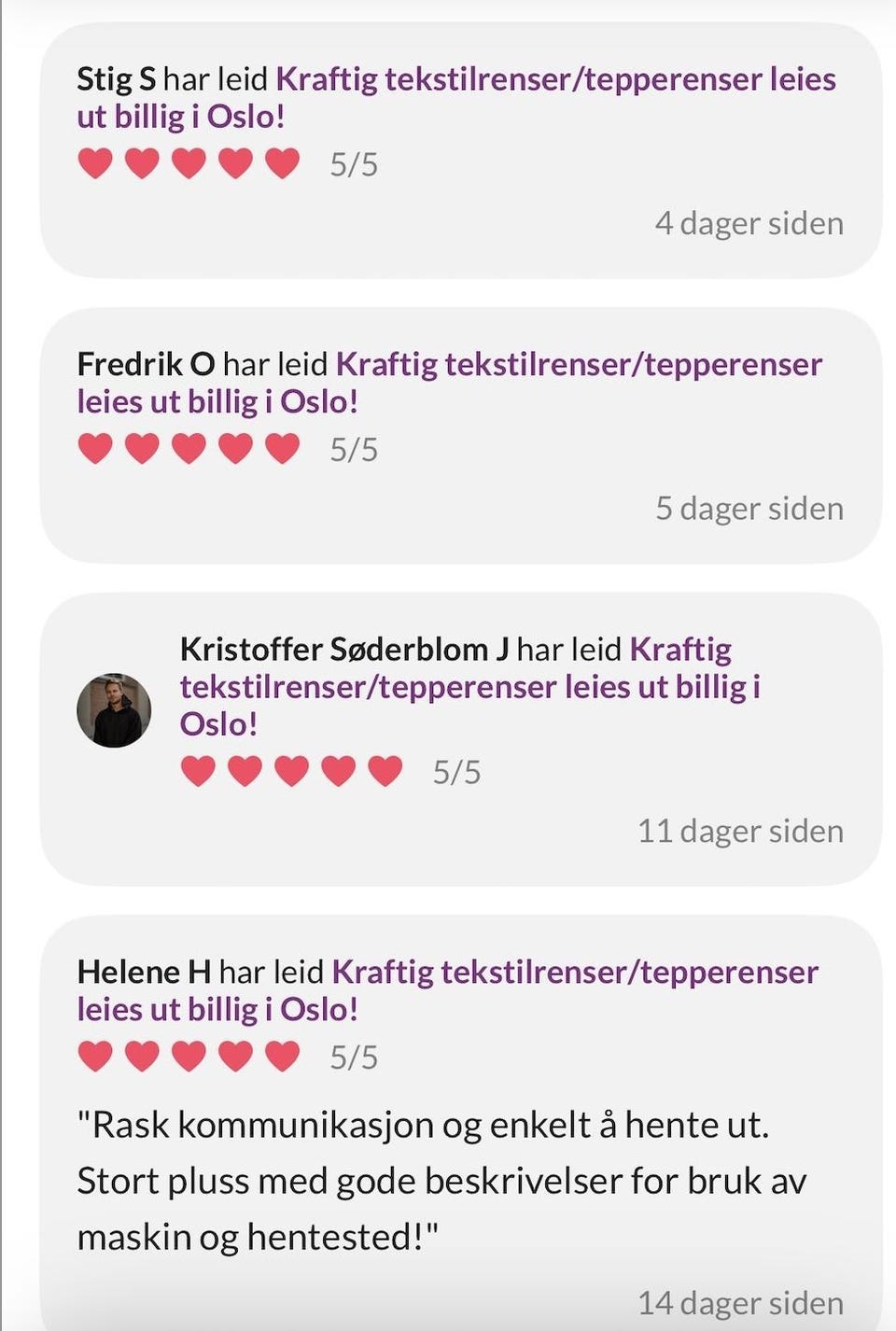
Task: Click the first heart in Helene H's review
Action: pyautogui.click(x=93, y=1058)
